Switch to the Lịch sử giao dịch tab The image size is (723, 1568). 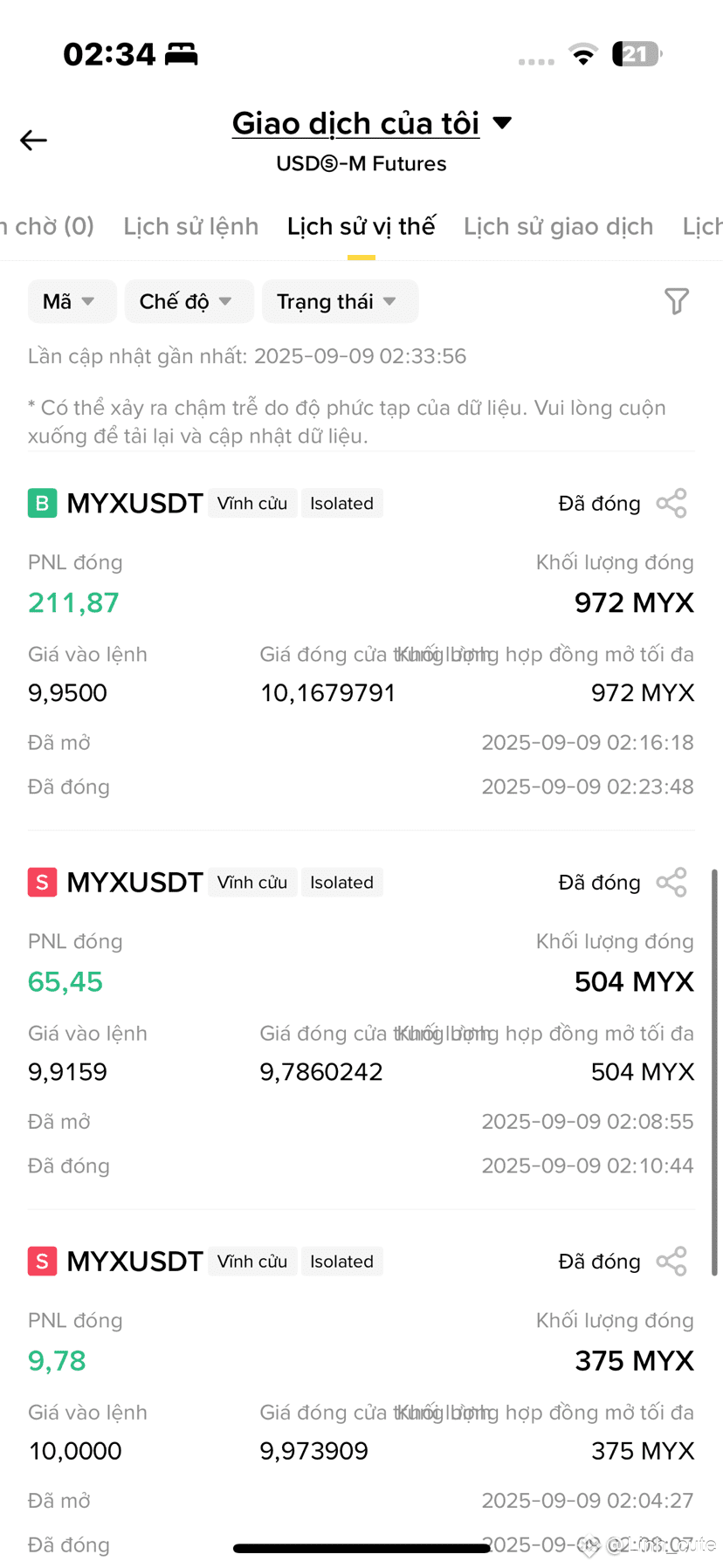click(x=558, y=226)
